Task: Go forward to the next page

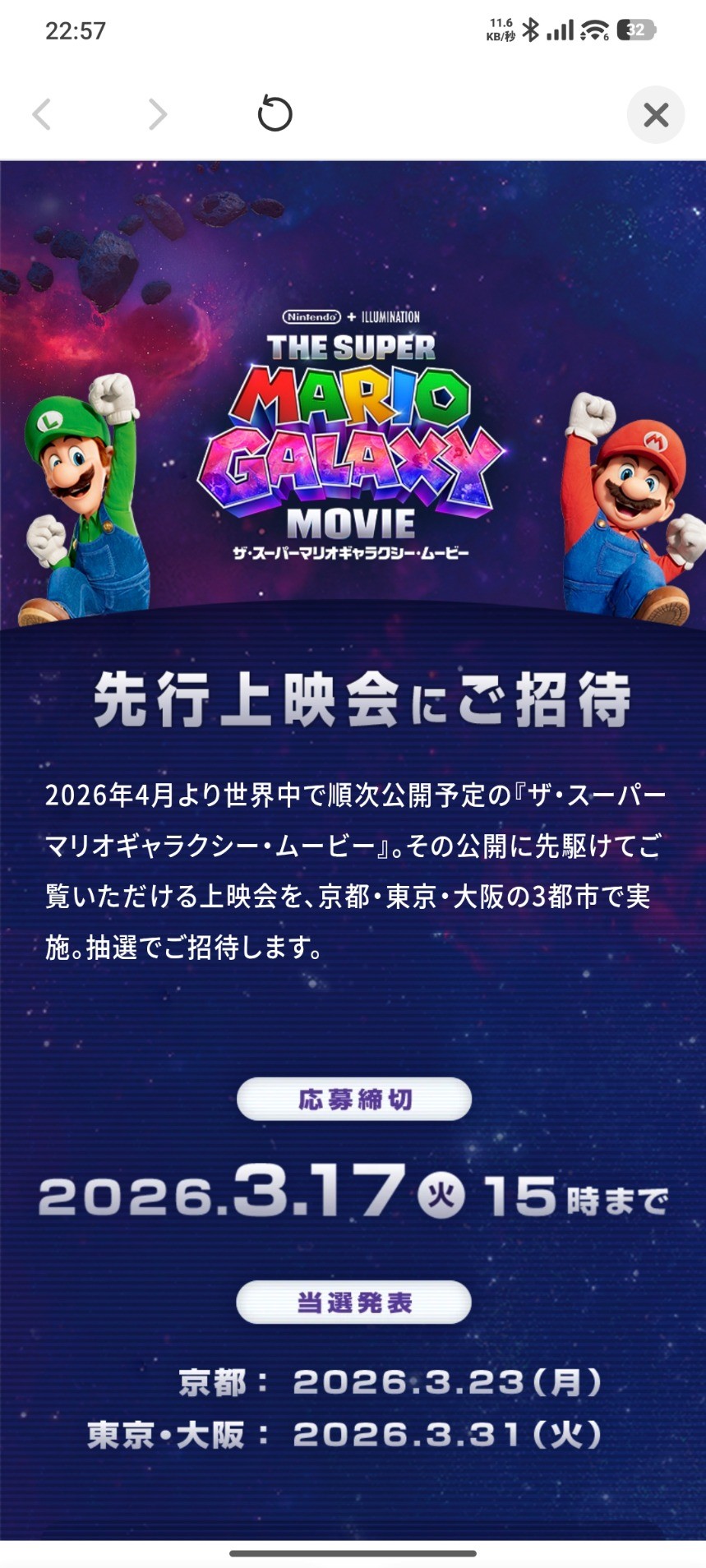Action: point(157,114)
